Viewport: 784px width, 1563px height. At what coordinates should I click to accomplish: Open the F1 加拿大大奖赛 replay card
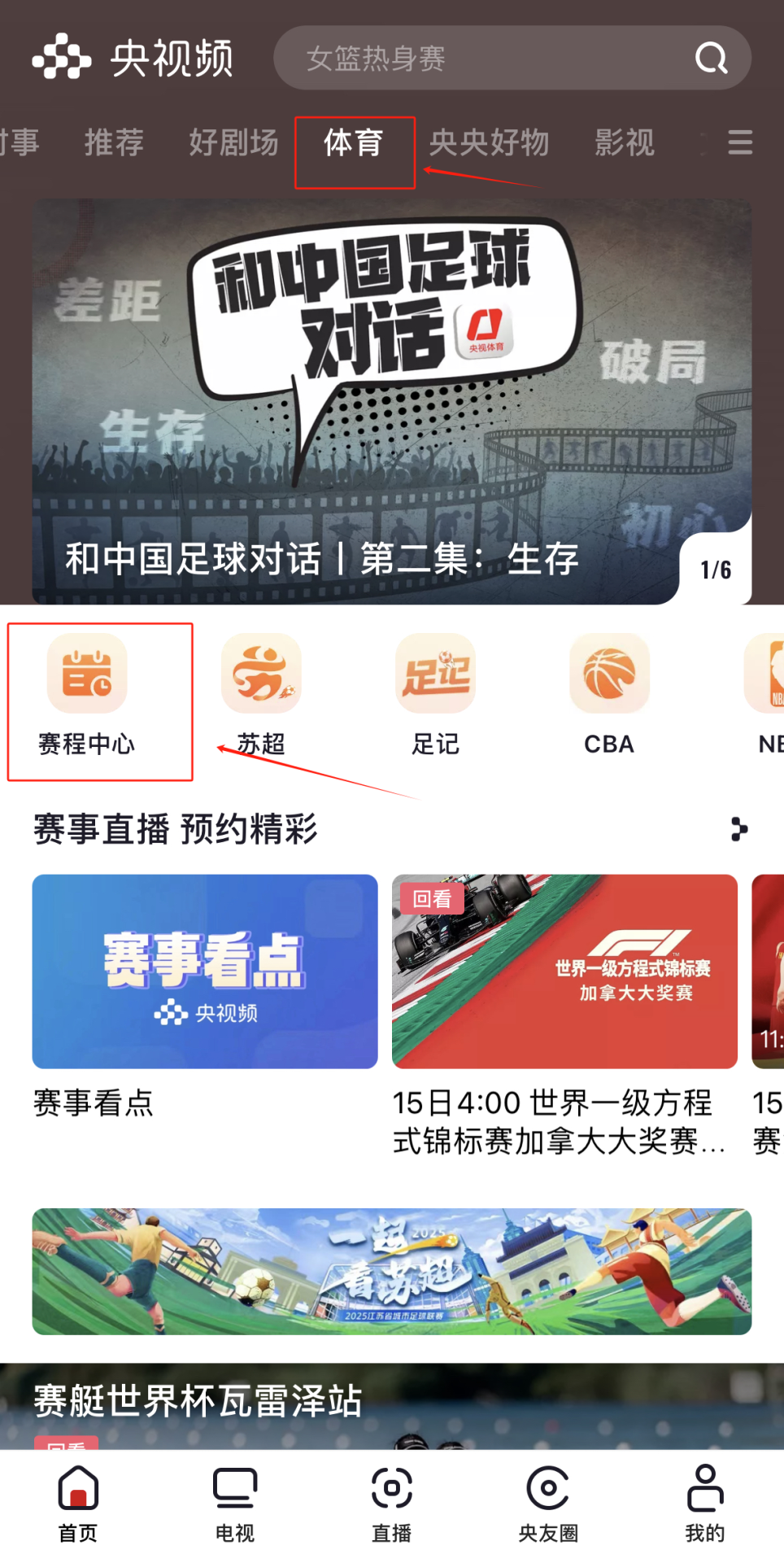point(564,971)
